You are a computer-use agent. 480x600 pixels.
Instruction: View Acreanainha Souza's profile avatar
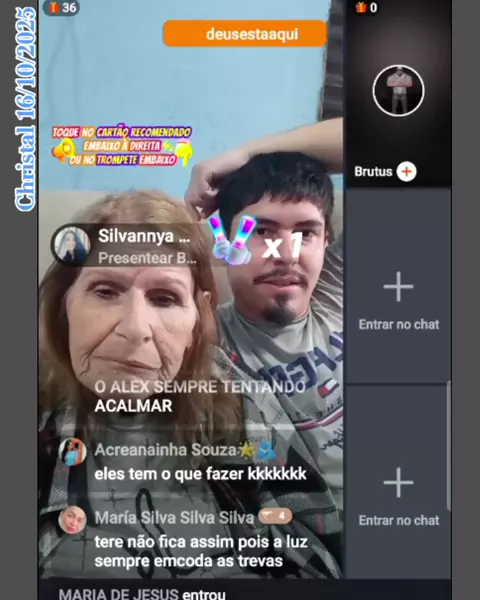pyautogui.click(x=73, y=452)
